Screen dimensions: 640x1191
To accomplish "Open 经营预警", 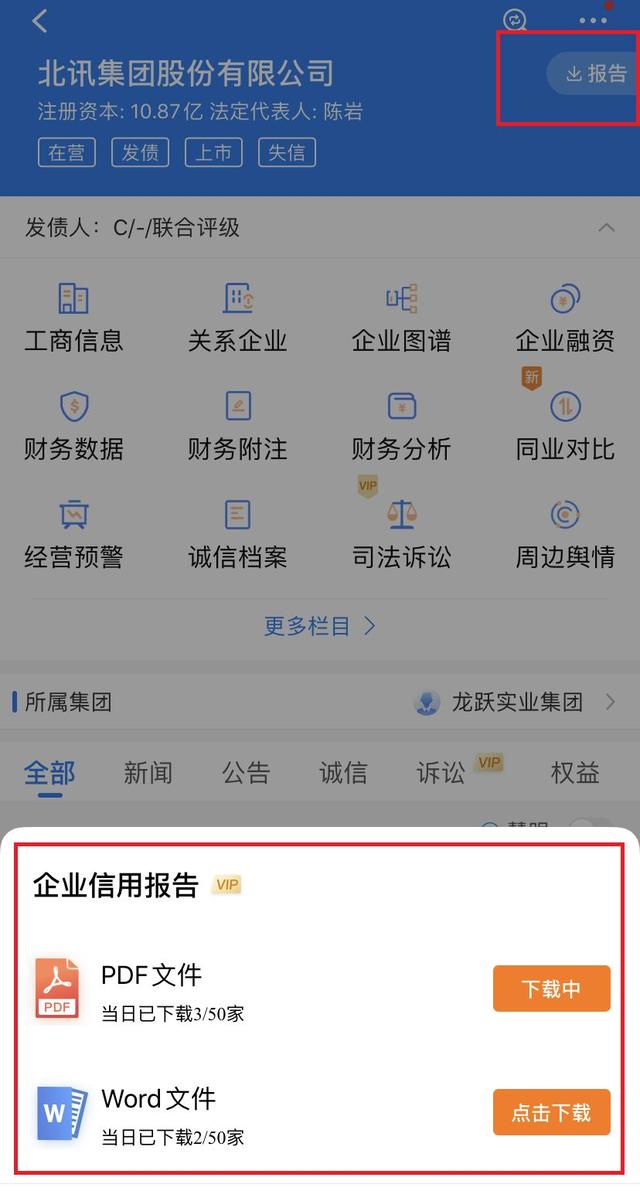I will pyautogui.click(x=74, y=534).
